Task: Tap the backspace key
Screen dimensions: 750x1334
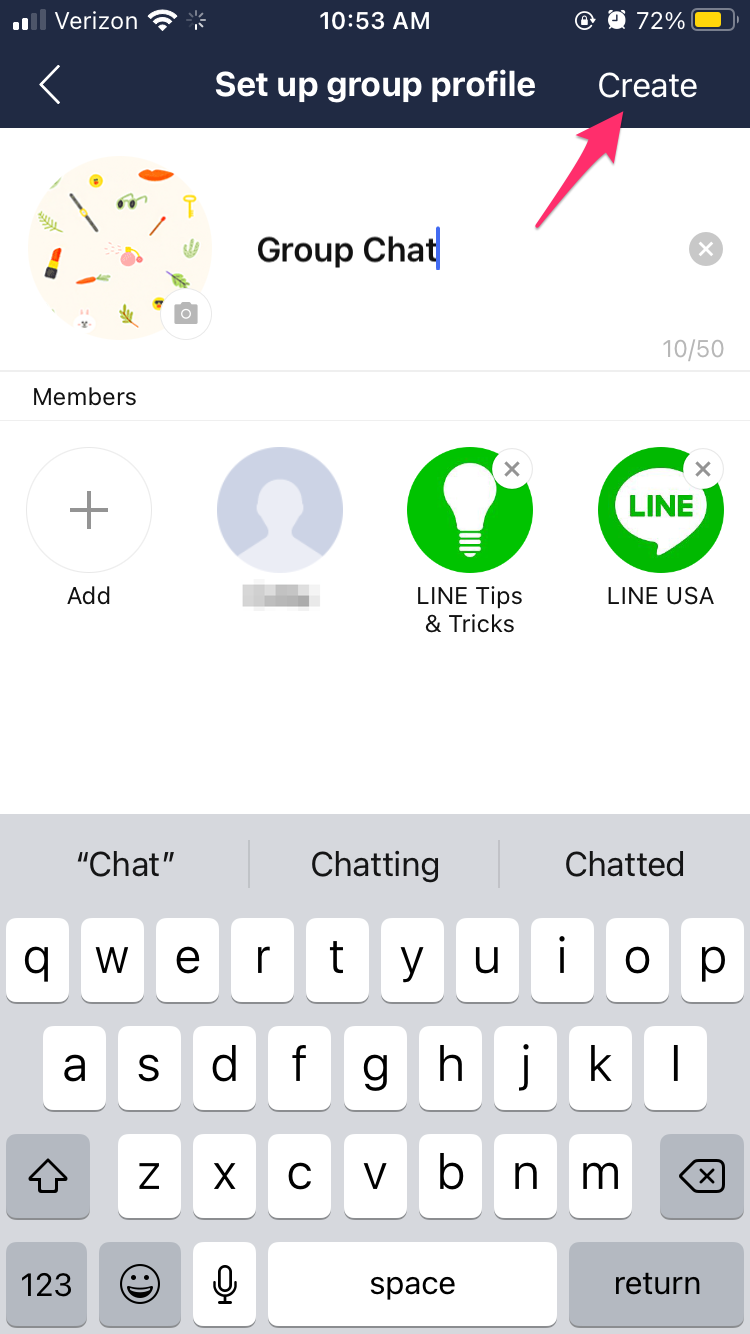Action: click(x=701, y=1177)
